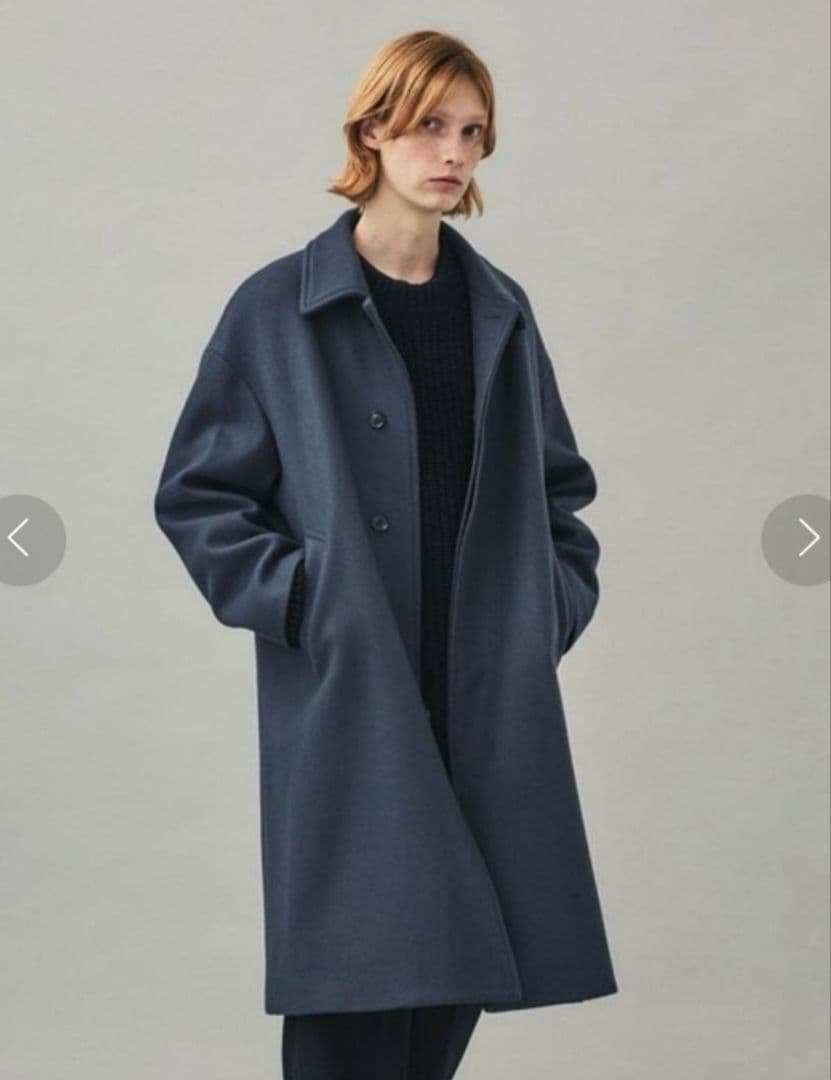
Task: Go to the previous product image
Action: tap(24, 539)
